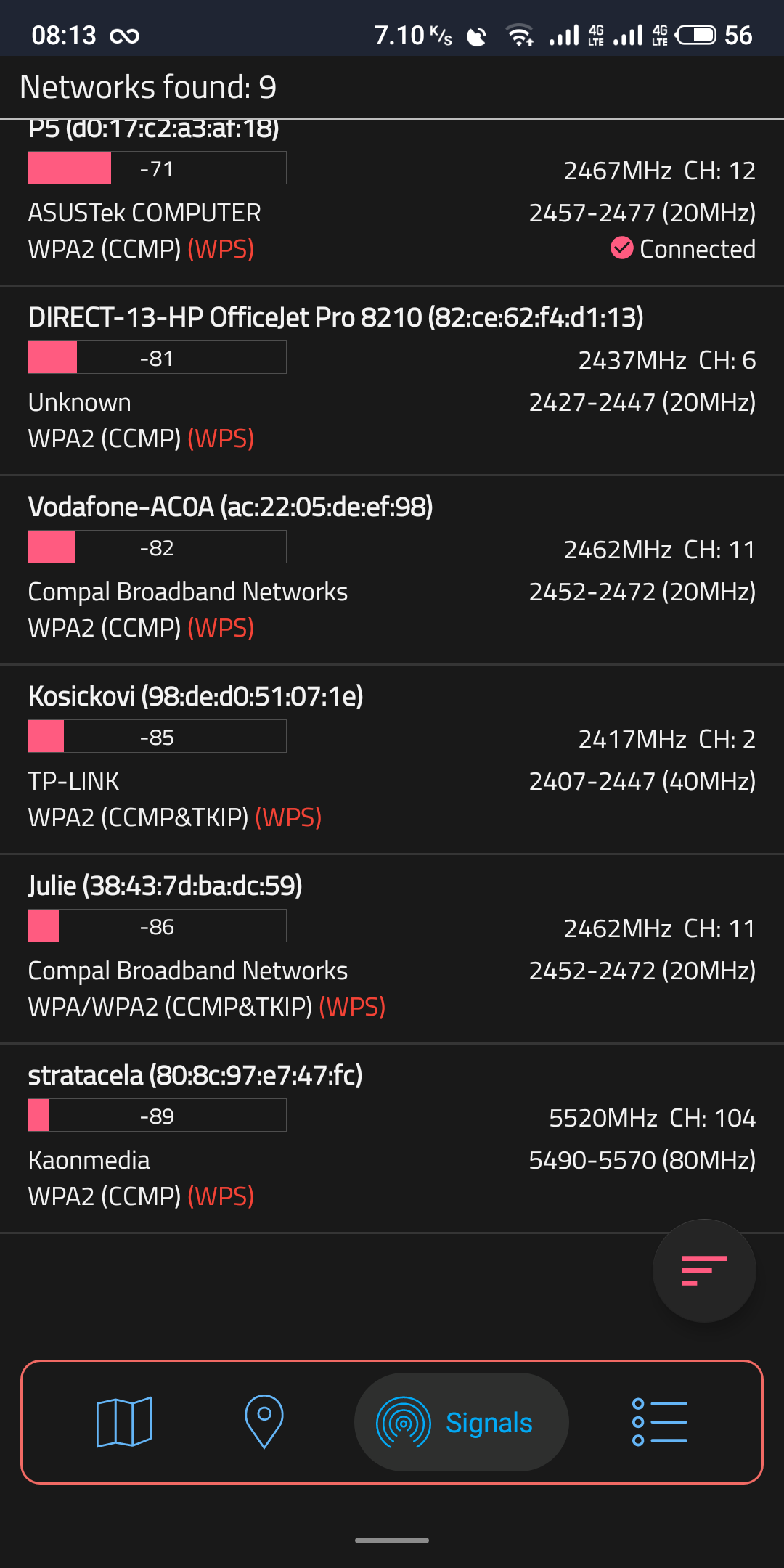View the stratacela 5520MHz network
The height and width of the screenshot is (1568, 784).
392,1138
